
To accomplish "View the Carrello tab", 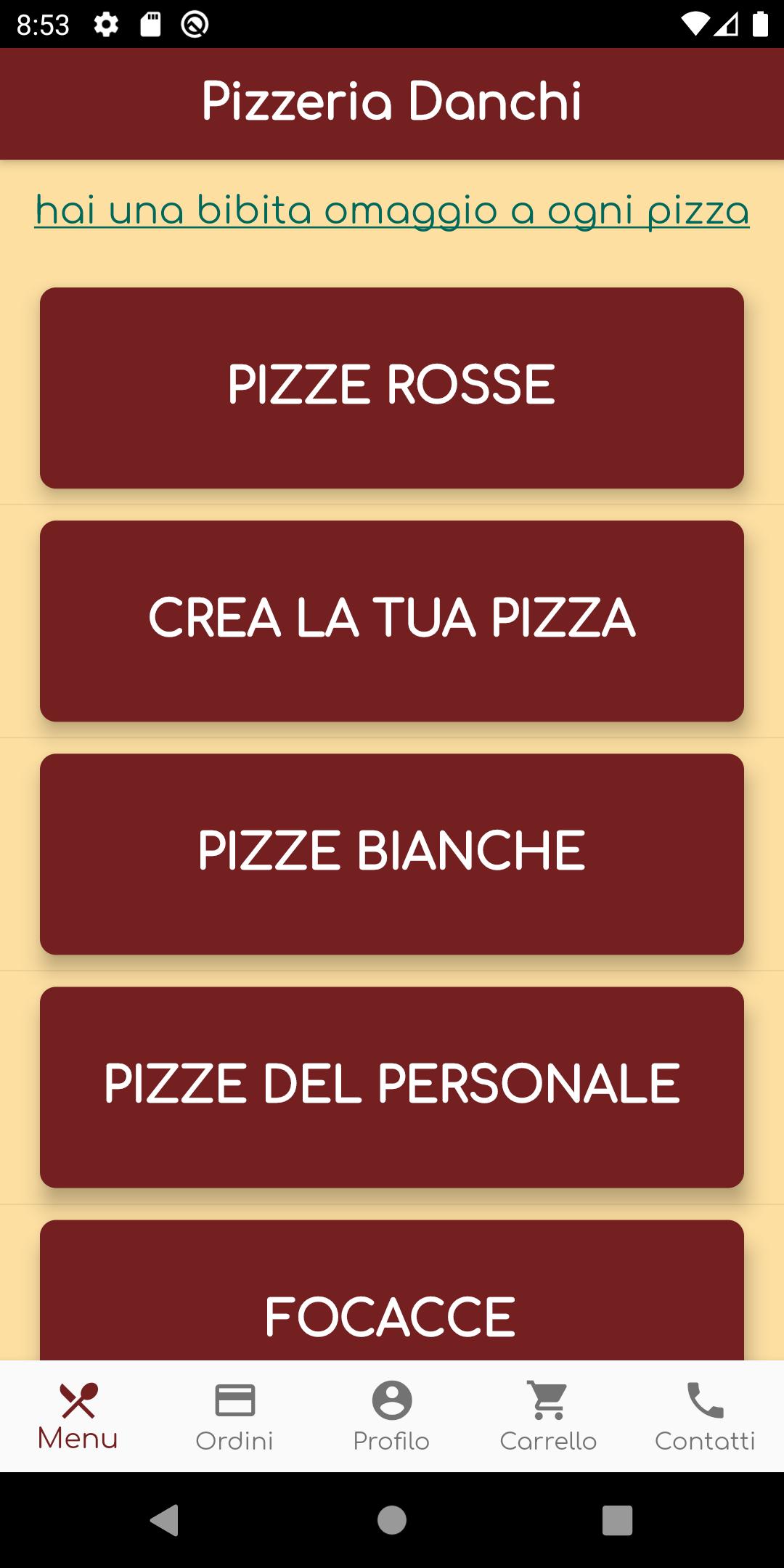I will 548,1416.
